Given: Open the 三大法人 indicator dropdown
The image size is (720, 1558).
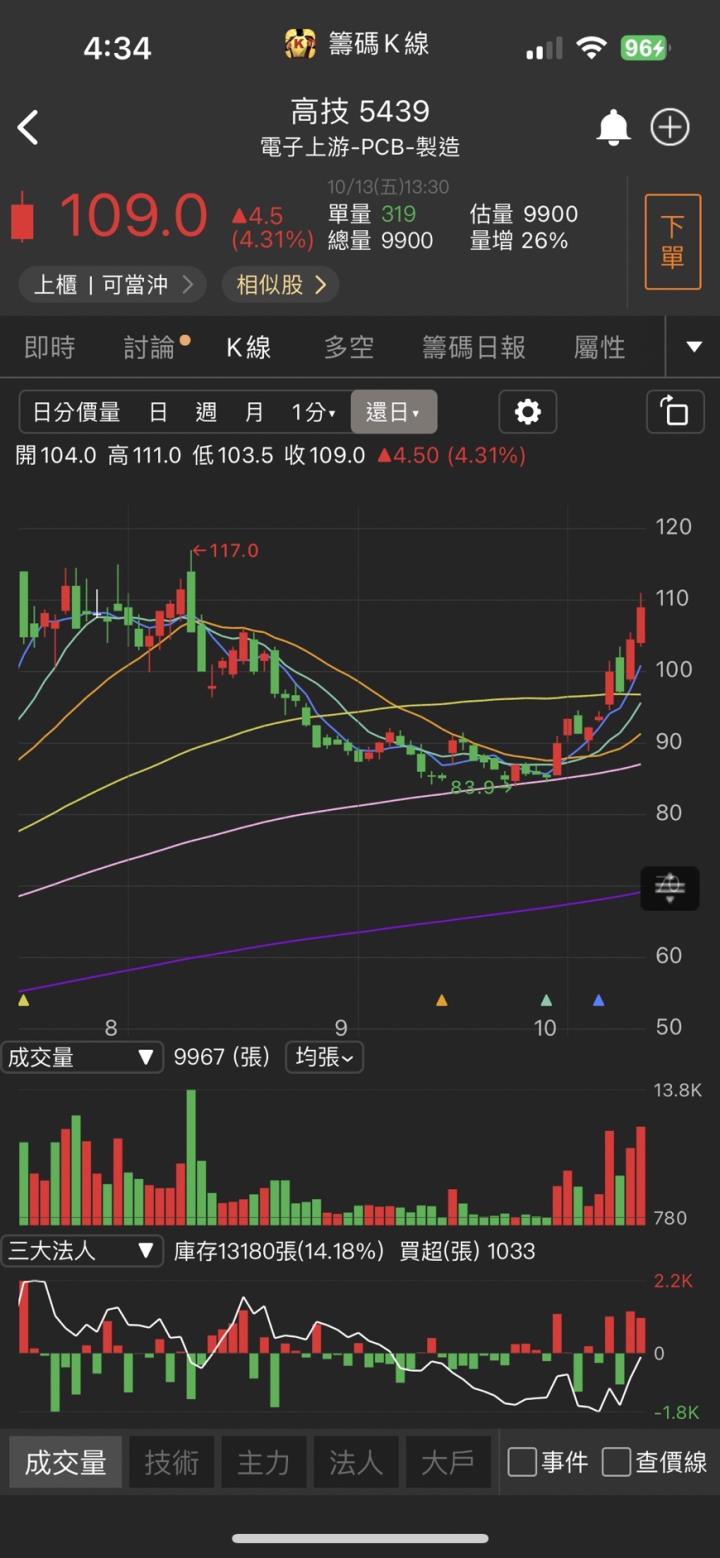Looking at the screenshot, I should pyautogui.click(x=82, y=1251).
